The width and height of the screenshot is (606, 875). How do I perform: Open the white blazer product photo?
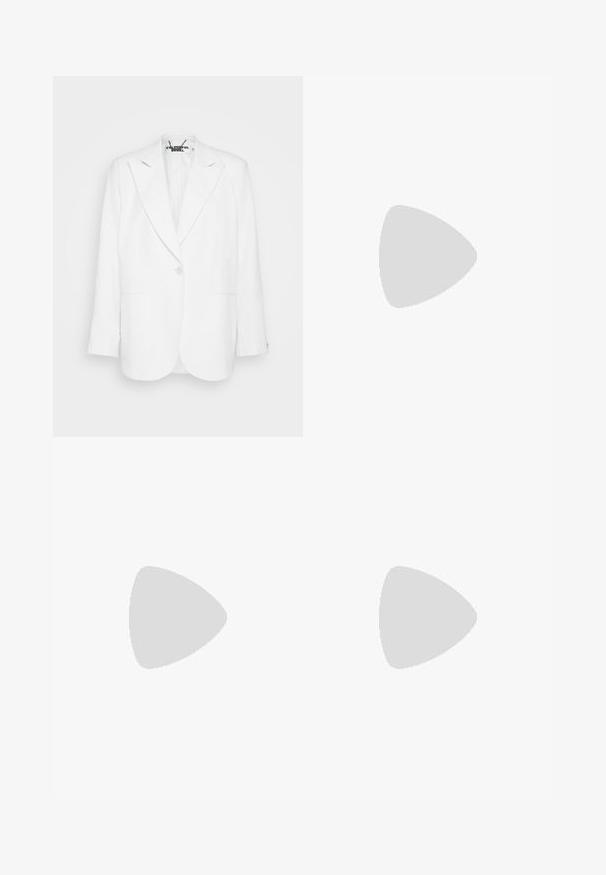coord(178,256)
